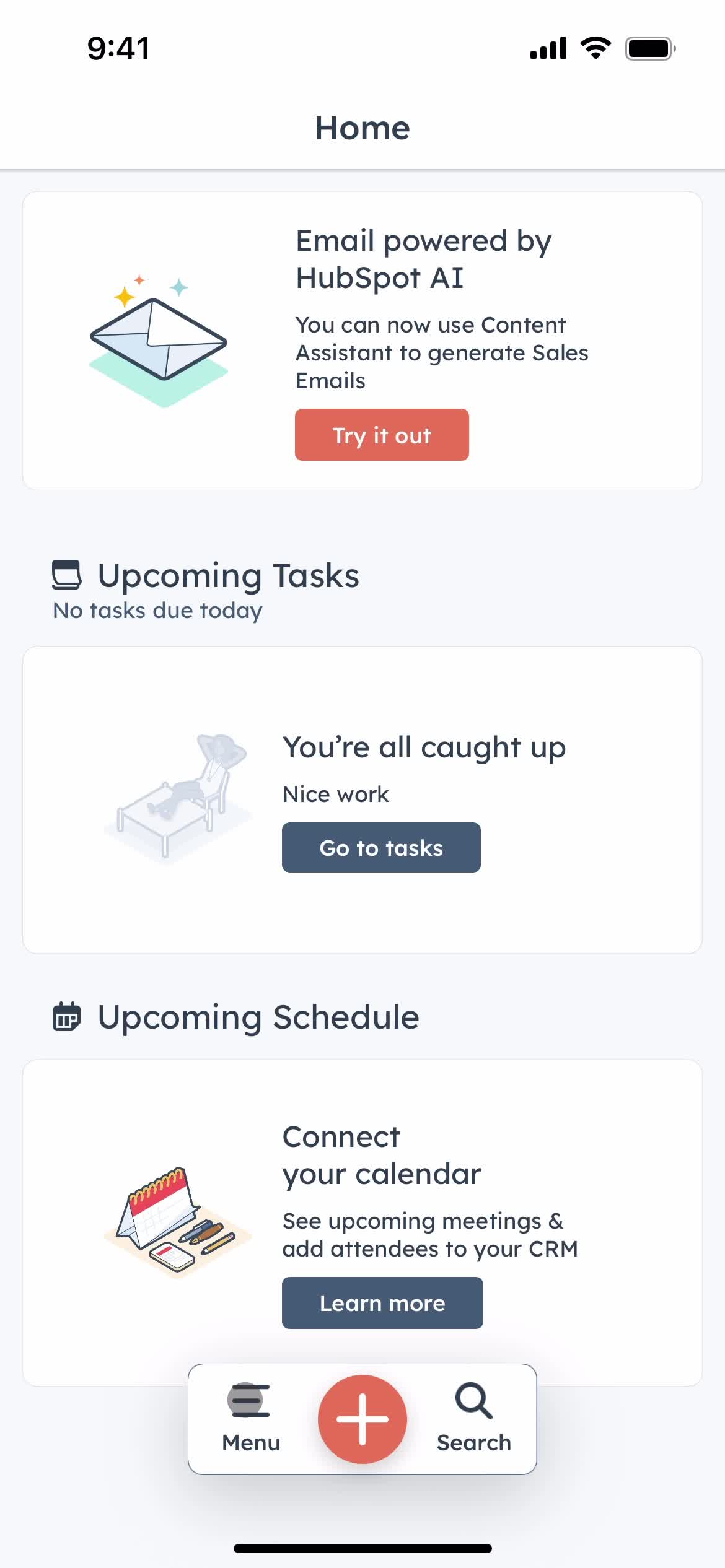This screenshot has height=1568, width=725.
Task: Learn more about connecting your calendar
Action: tap(382, 1303)
